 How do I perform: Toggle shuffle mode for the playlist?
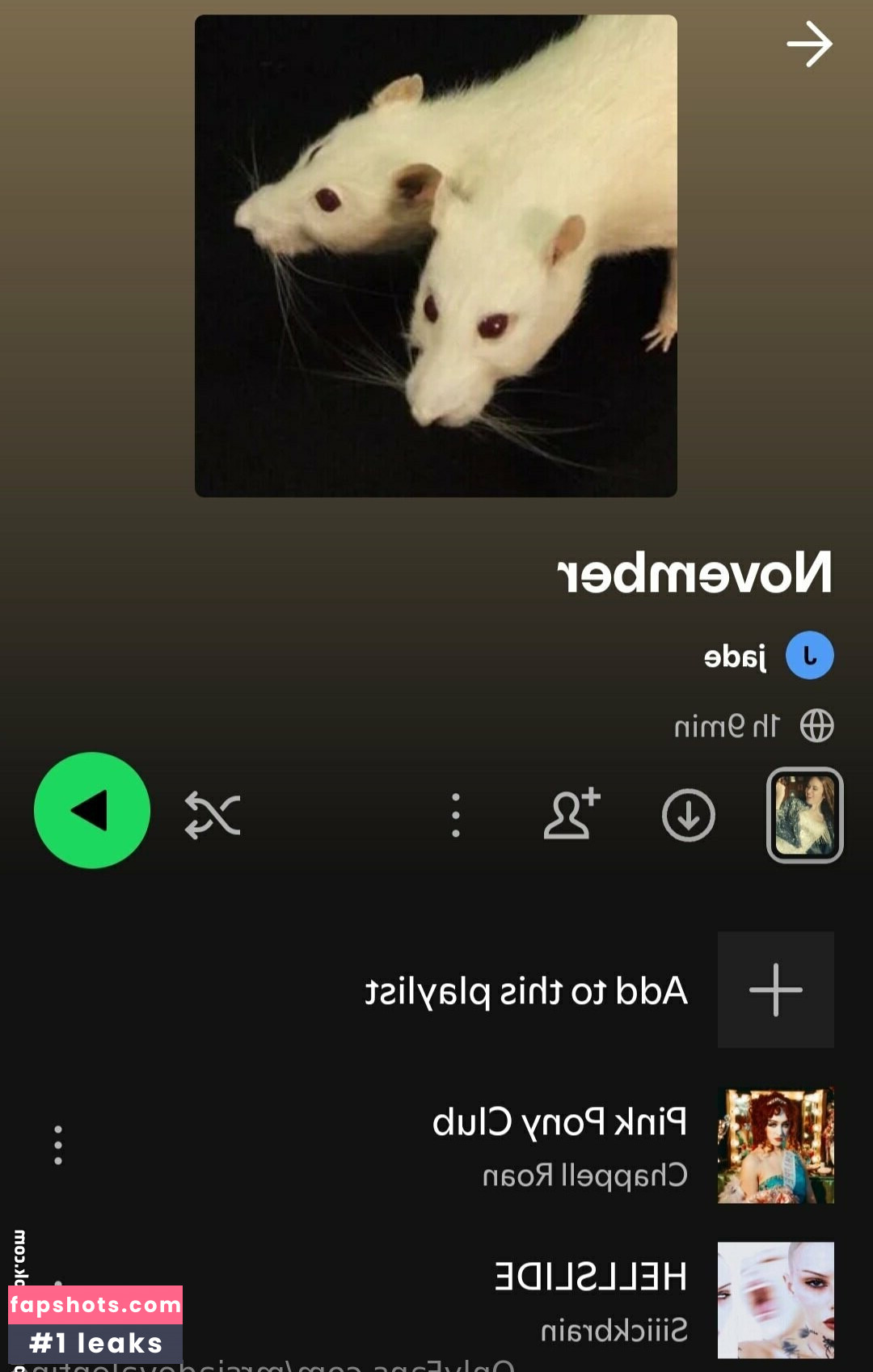pyautogui.click(x=213, y=814)
